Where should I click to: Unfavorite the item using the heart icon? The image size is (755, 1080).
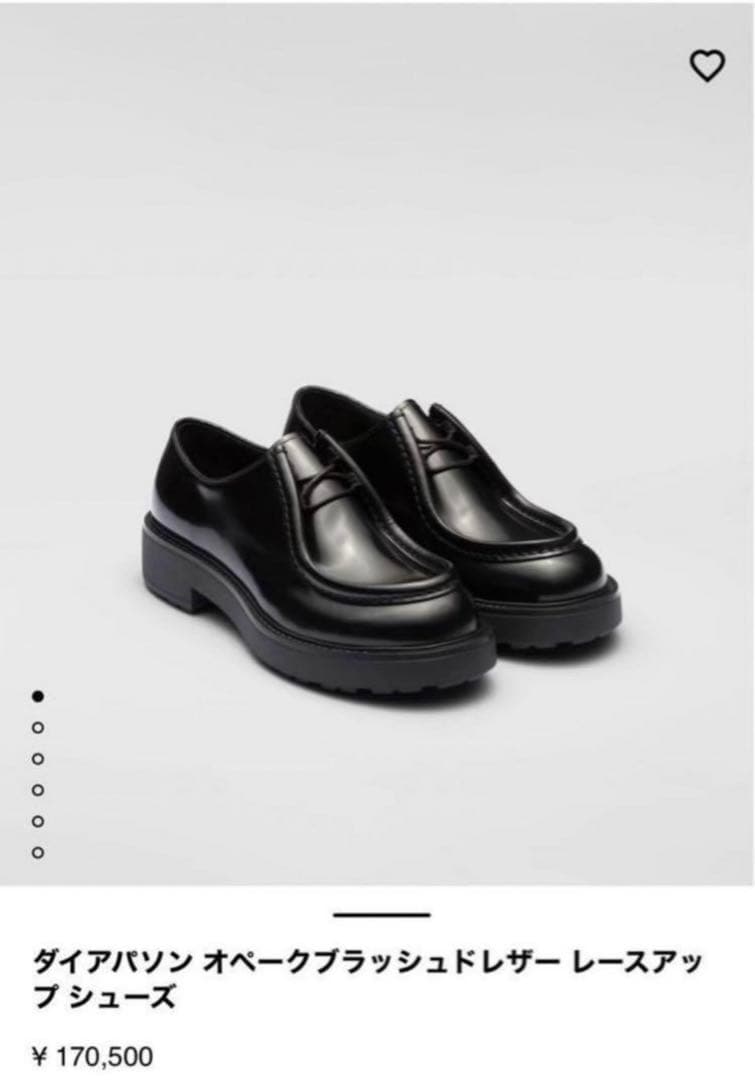coord(709,68)
